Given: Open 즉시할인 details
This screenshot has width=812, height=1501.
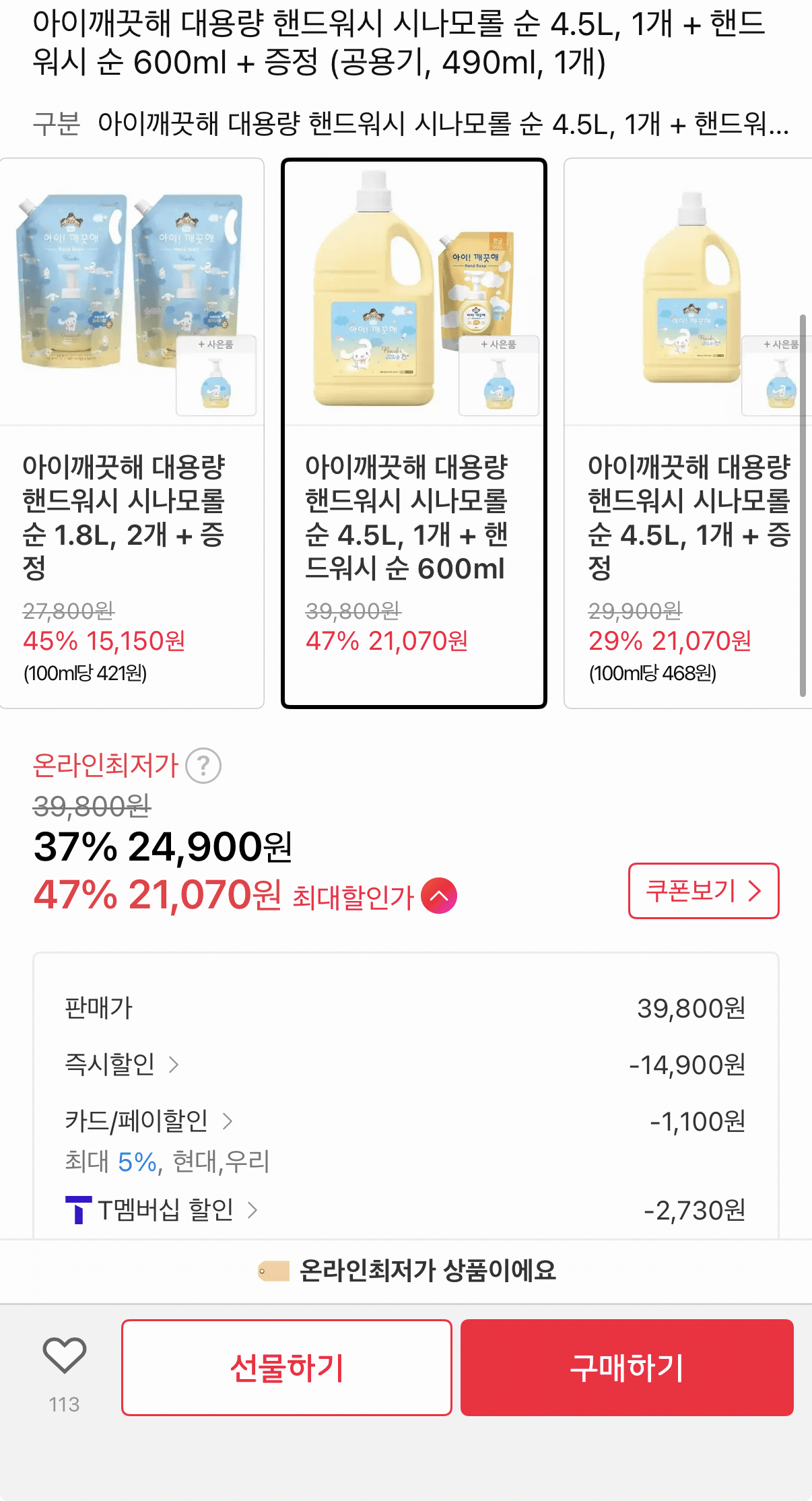Looking at the screenshot, I should pyautogui.click(x=122, y=1065).
